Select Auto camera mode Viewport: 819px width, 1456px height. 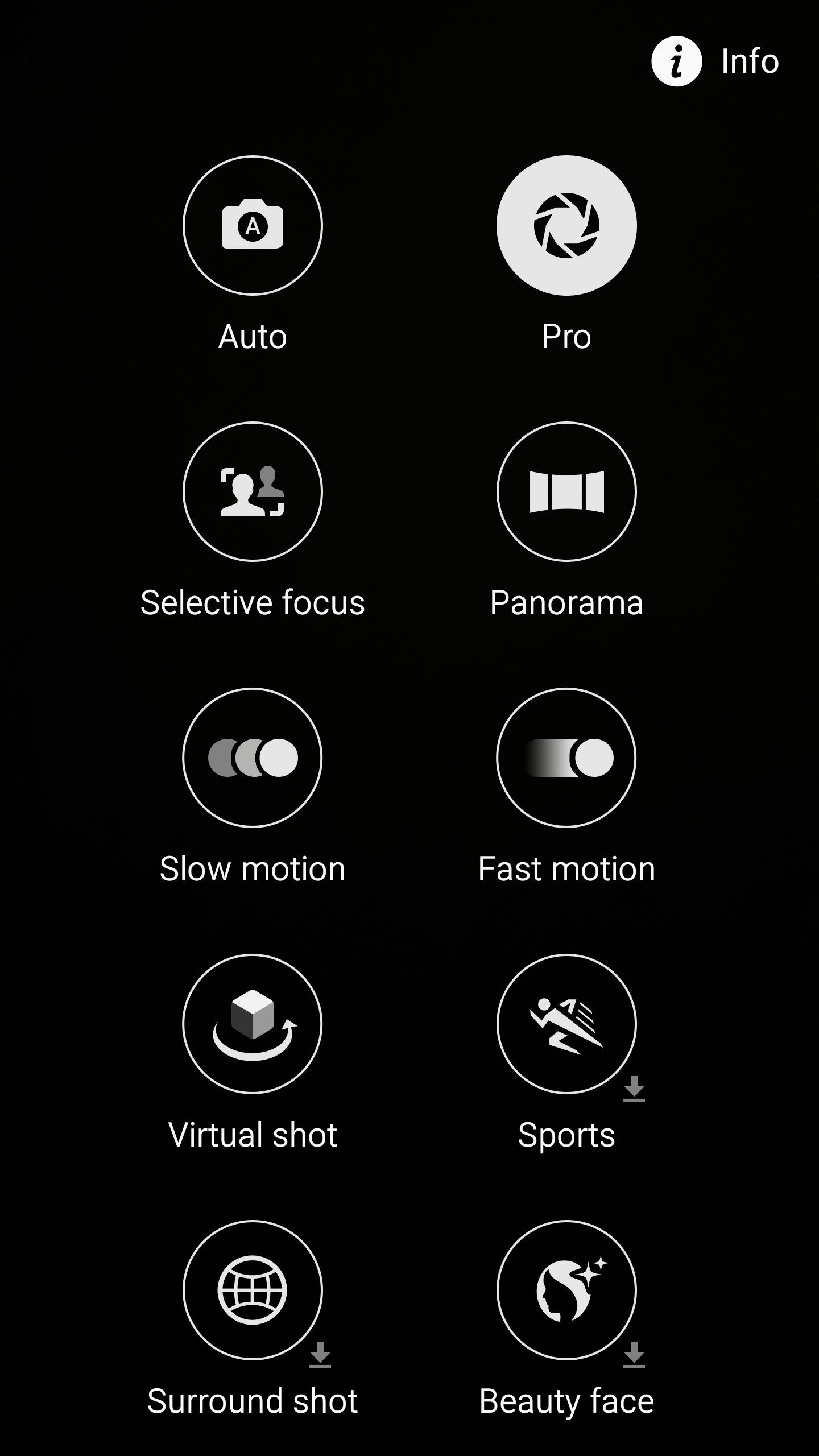(x=253, y=226)
